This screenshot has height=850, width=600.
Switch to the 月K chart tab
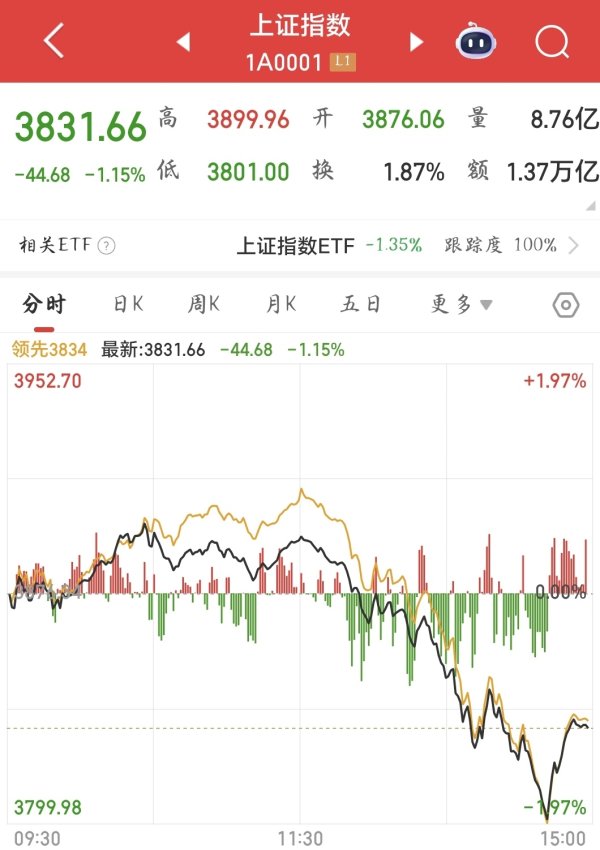tap(281, 305)
